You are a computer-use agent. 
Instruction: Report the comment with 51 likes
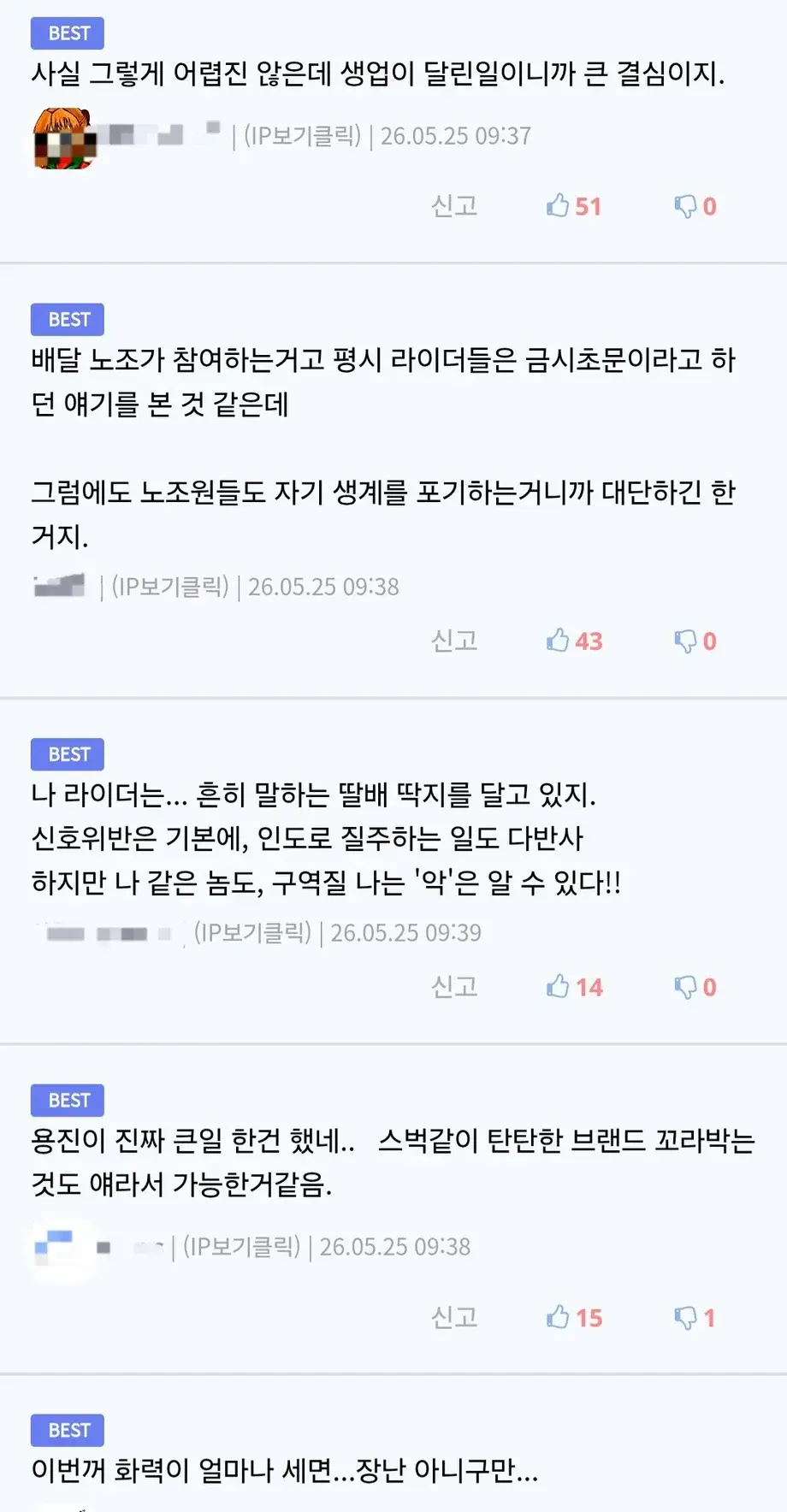(x=454, y=206)
